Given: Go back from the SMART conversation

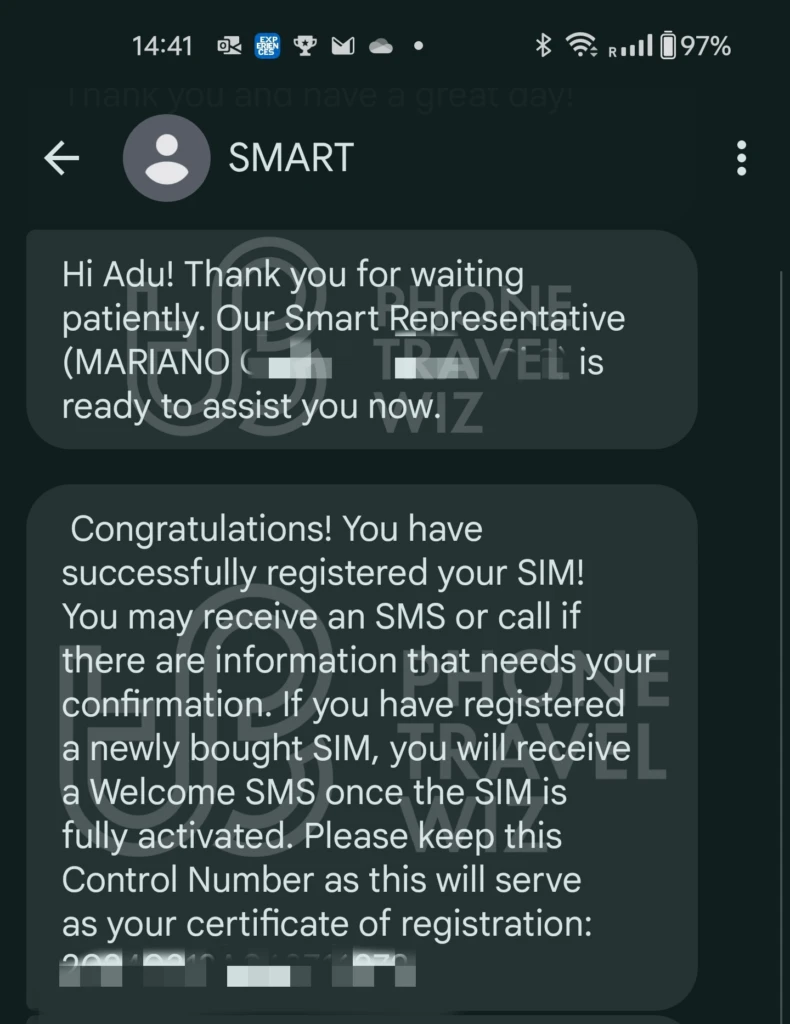Looking at the screenshot, I should pyautogui.click(x=62, y=158).
